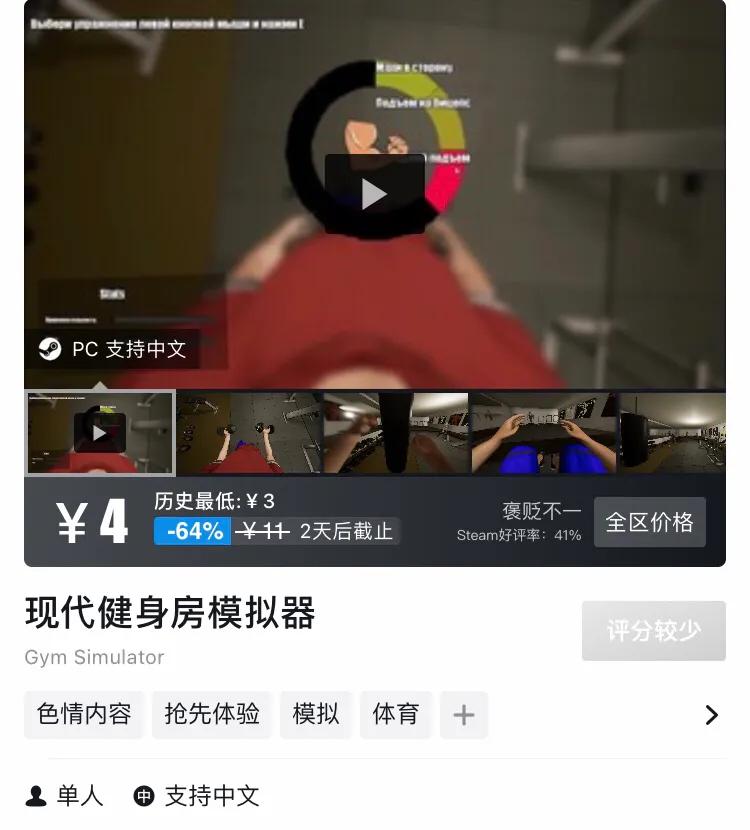Select the 抢先体验 tag
Image resolution: width=750 pixels, height=830 pixels.
tap(212, 715)
